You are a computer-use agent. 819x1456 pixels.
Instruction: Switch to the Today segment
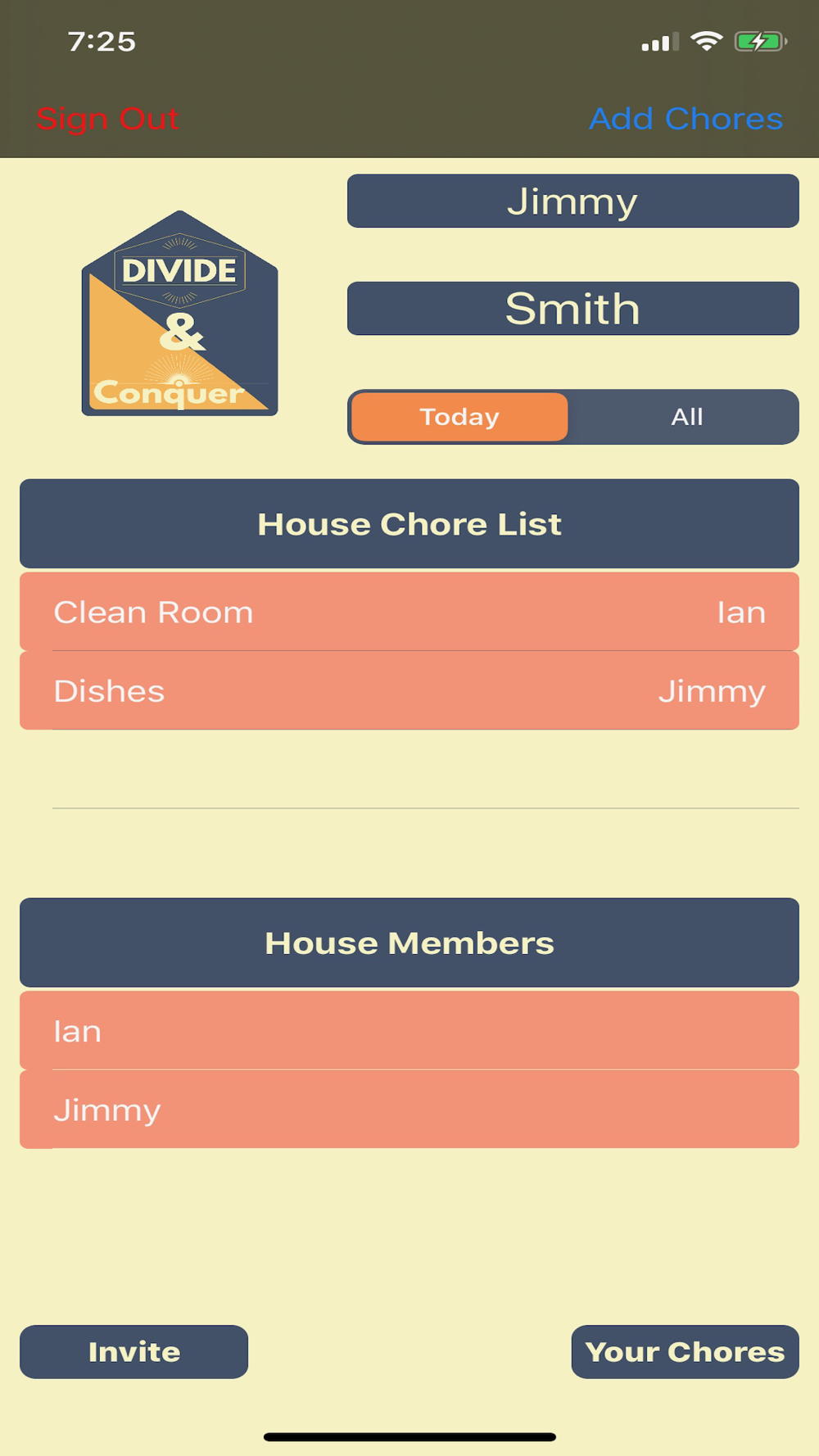(x=459, y=417)
